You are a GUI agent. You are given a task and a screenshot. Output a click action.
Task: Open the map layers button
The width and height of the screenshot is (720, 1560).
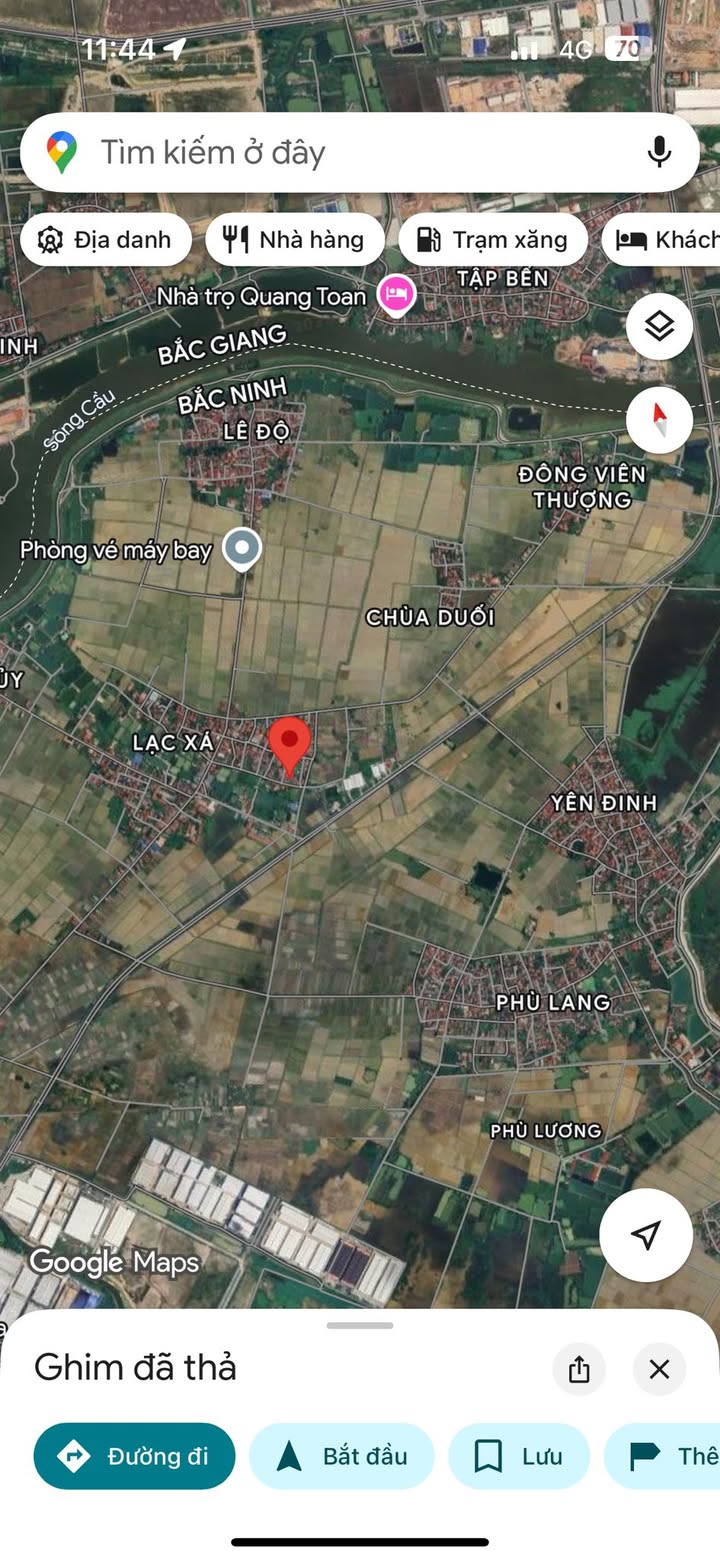659,326
